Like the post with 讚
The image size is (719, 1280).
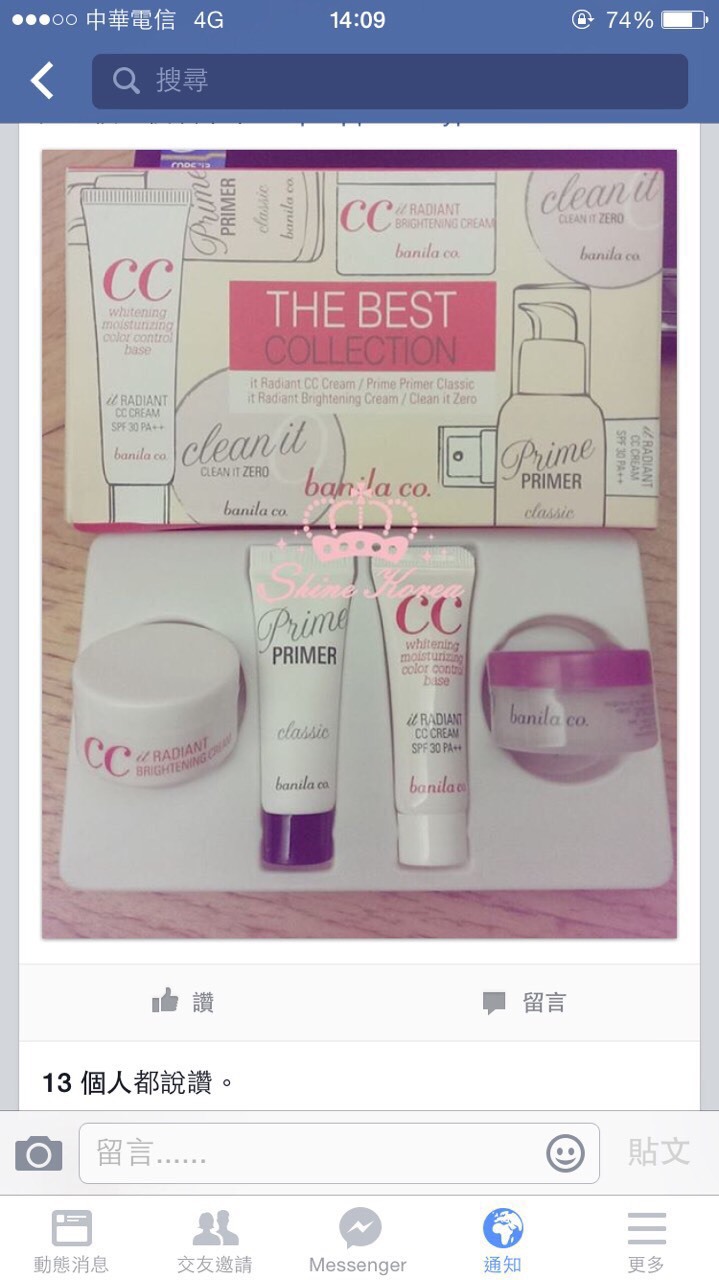tap(183, 1002)
